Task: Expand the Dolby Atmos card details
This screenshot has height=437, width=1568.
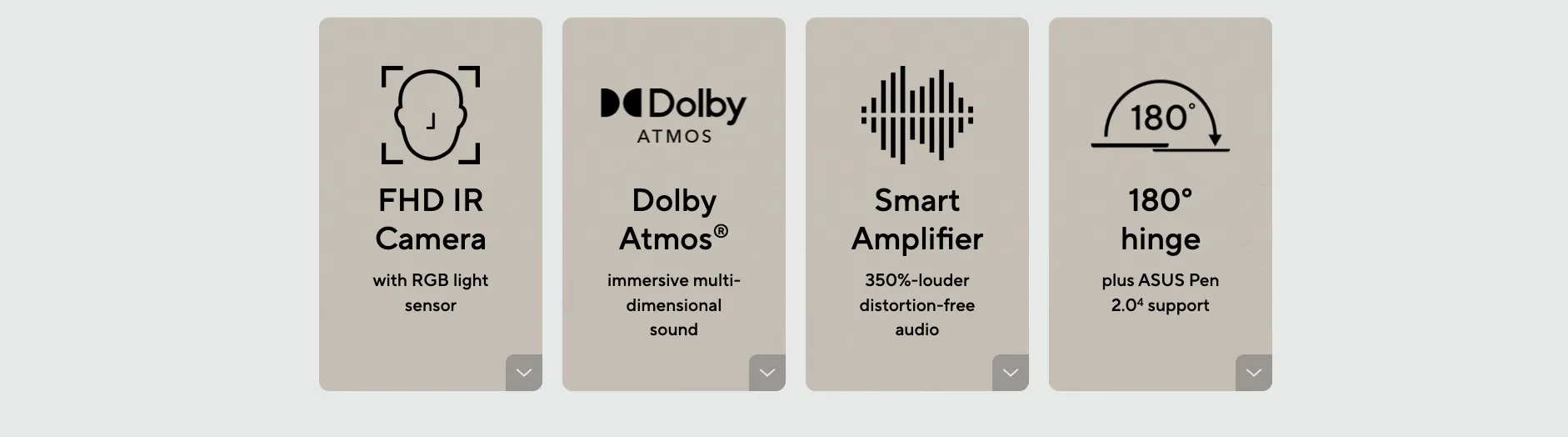Action: coord(767,373)
